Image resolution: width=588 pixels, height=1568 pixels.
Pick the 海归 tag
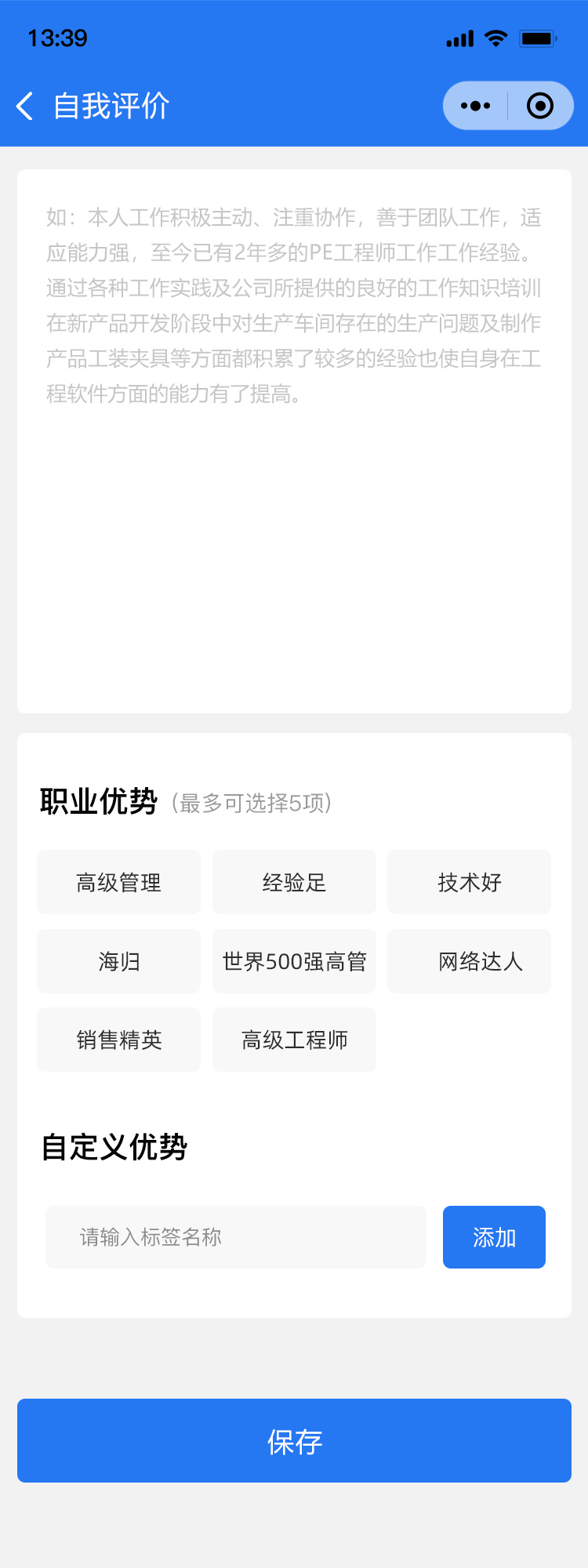tap(118, 961)
